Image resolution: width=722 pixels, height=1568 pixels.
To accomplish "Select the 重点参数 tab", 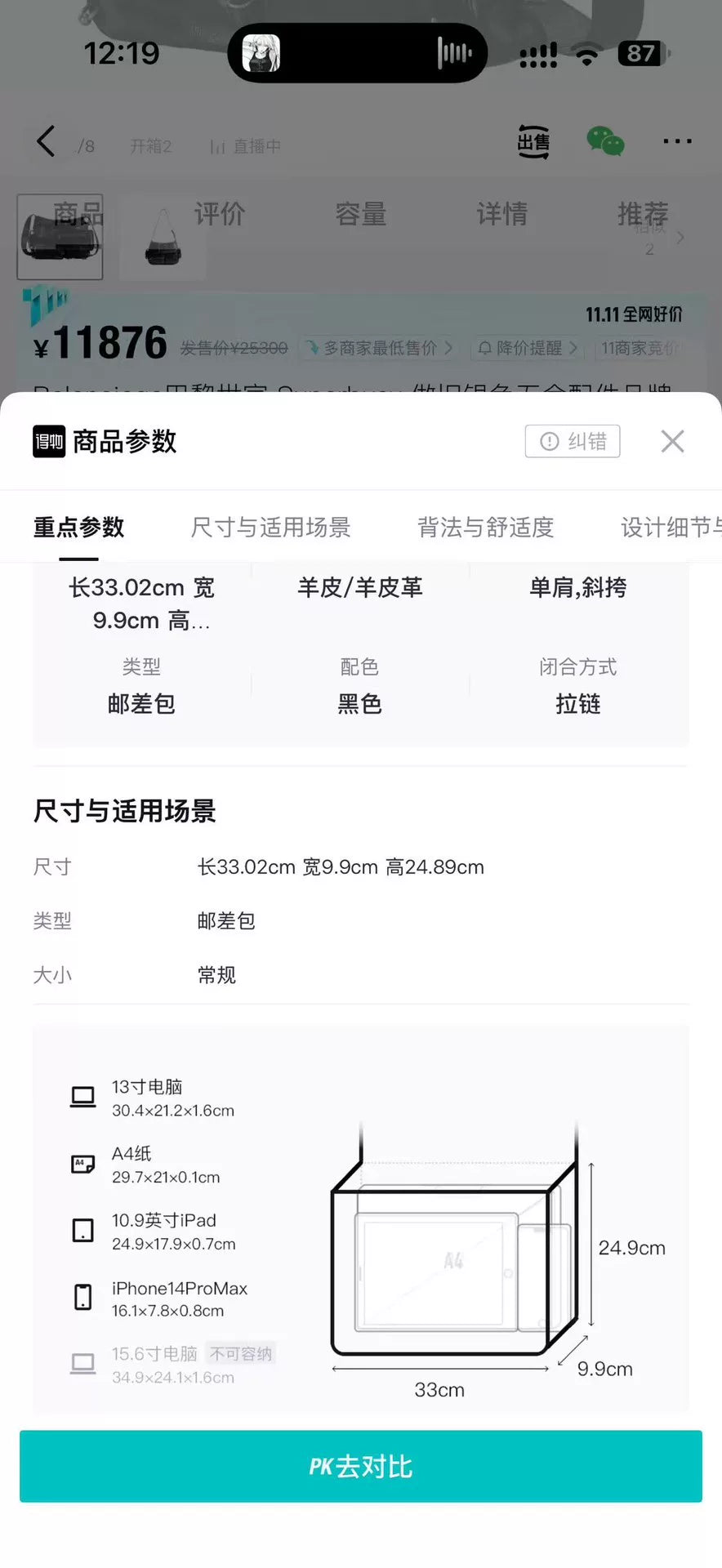I will (78, 528).
